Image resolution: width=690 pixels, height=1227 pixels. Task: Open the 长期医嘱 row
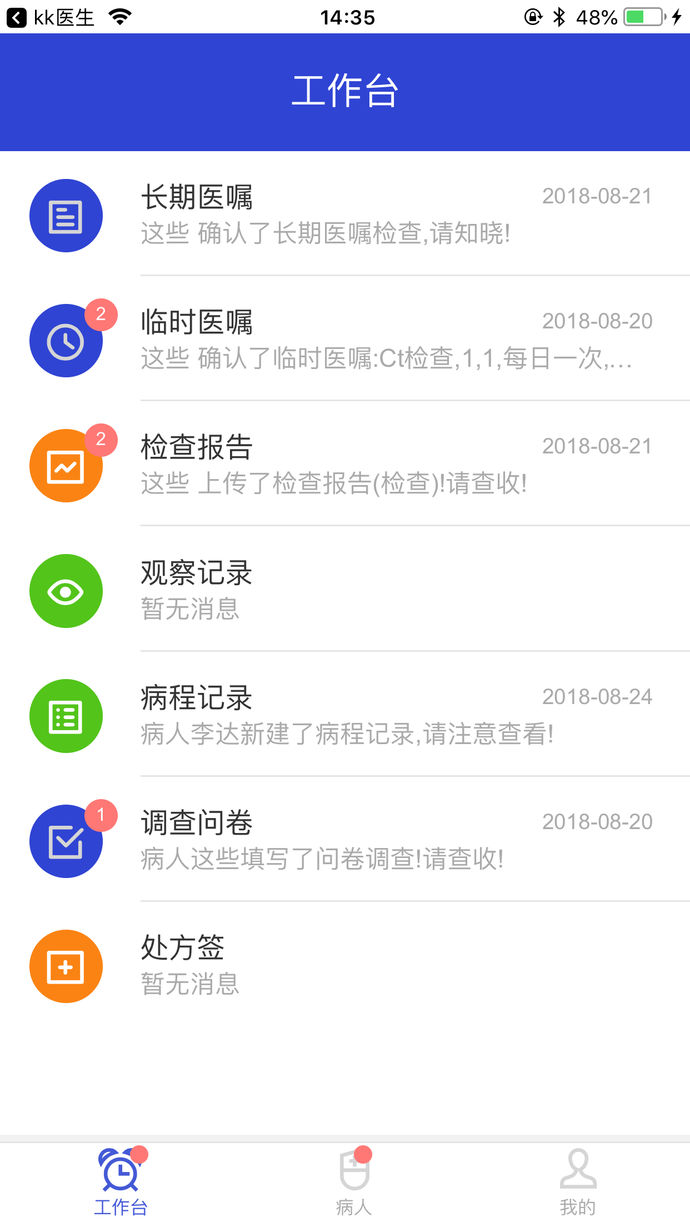(345, 214)
